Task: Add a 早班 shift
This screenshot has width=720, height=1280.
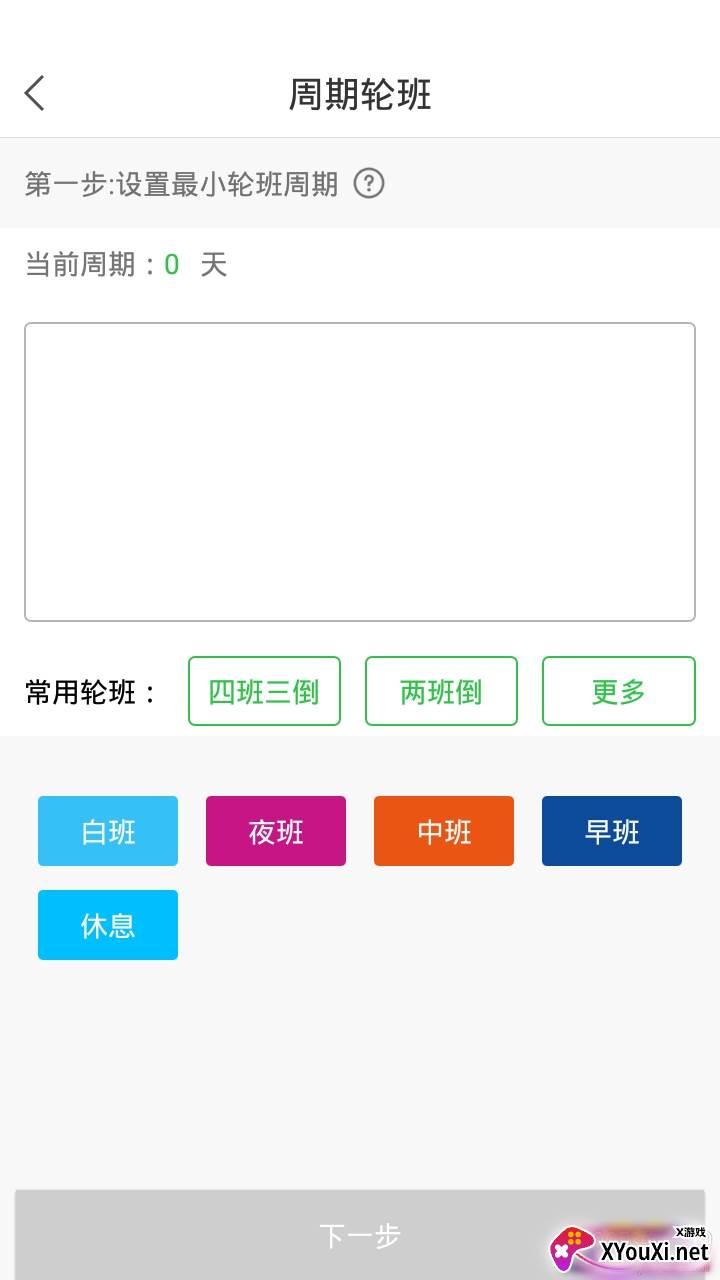Action: [x=612, y=831]
